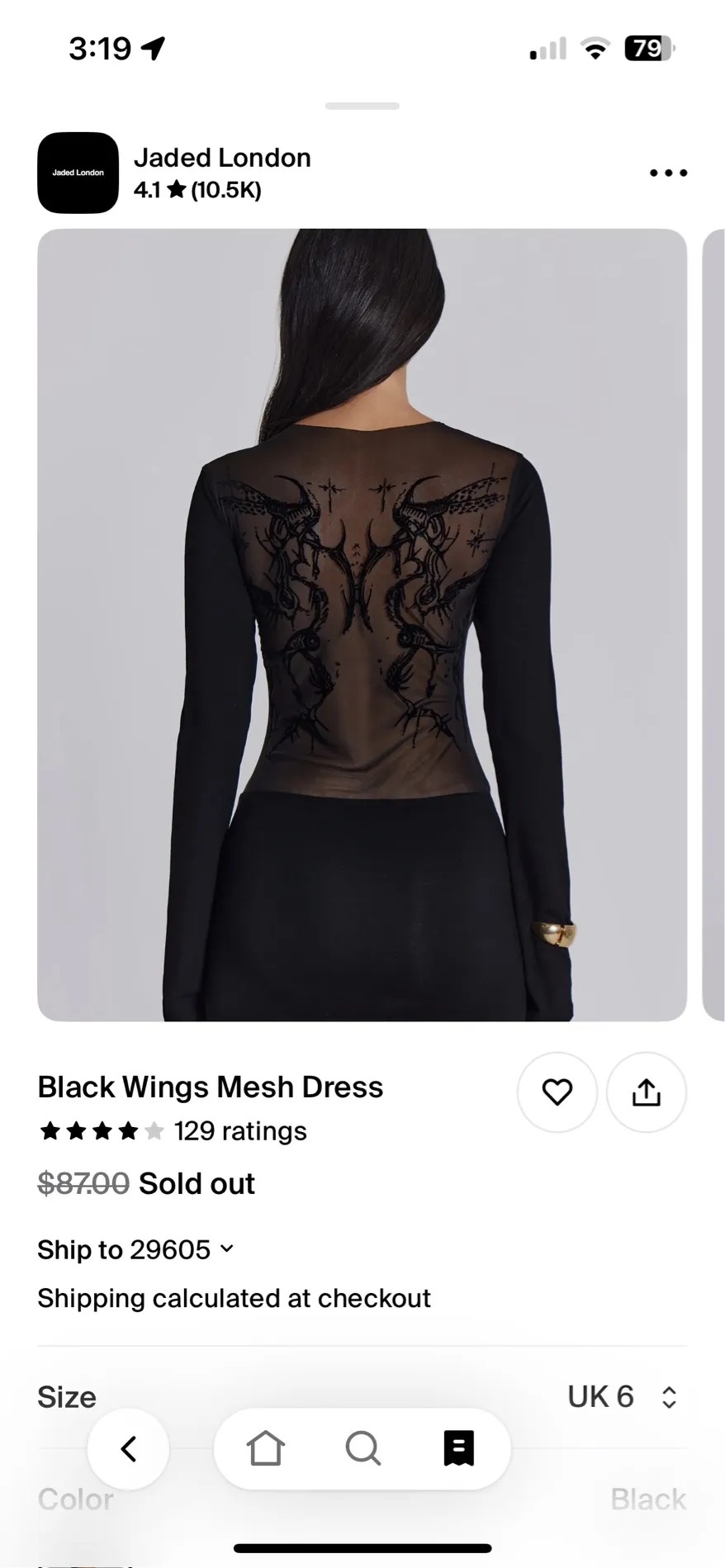Tap the location arrow beside the clock
Image resolution: width=725 pixels, height=1568 pixels.
[x=152, y=47]
